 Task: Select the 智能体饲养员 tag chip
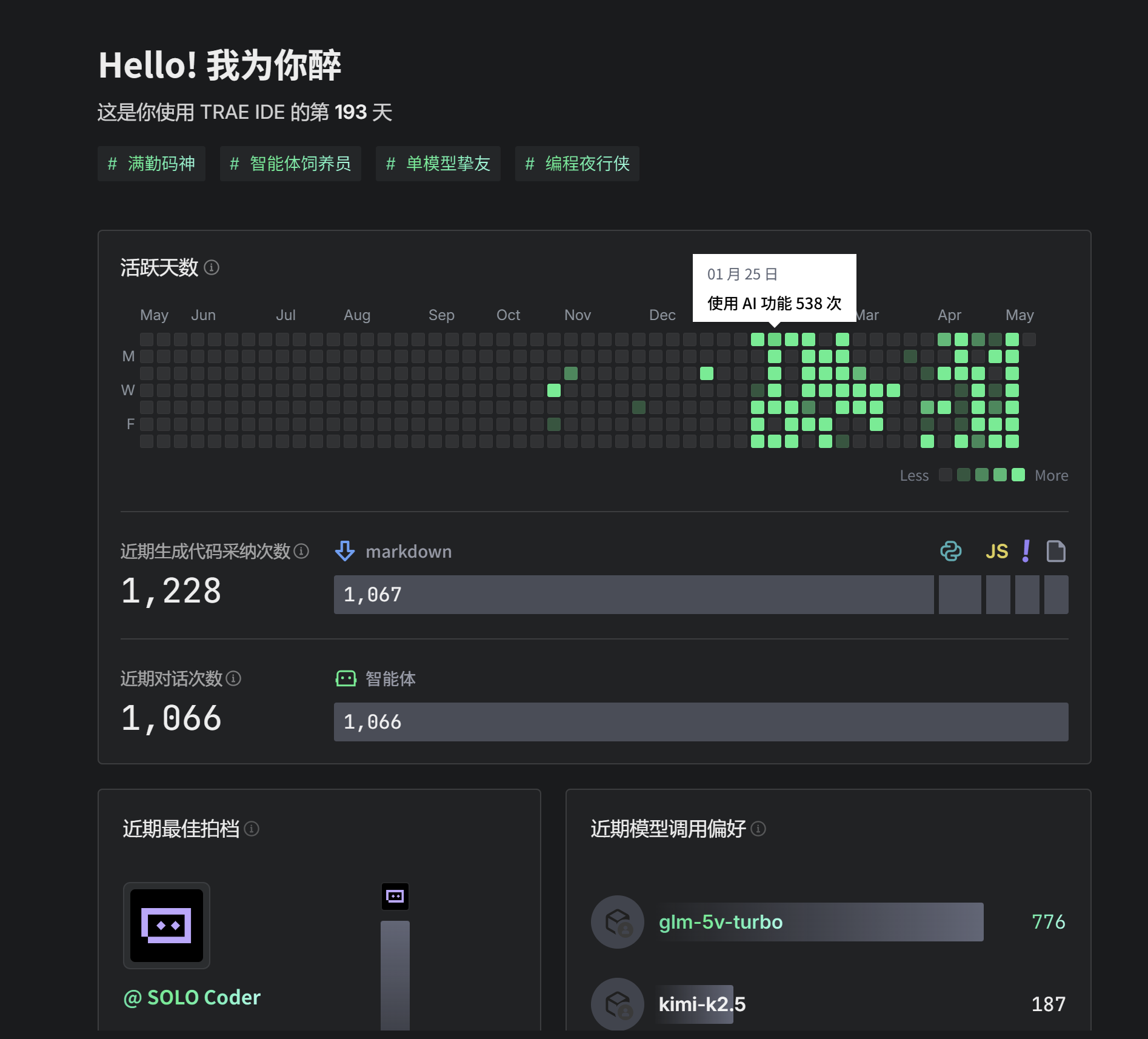click(290, 164)
